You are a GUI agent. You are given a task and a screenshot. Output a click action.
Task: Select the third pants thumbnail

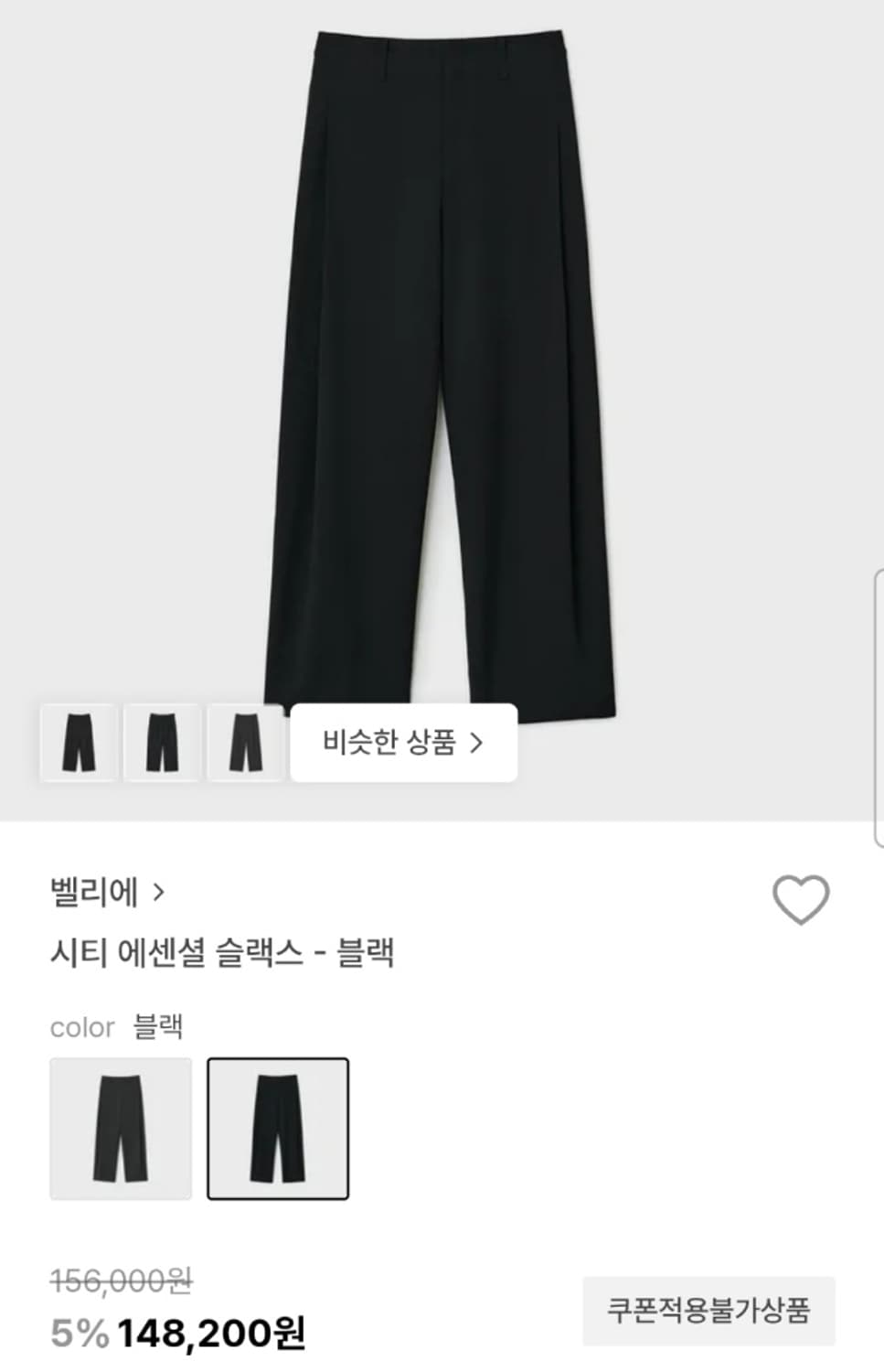pos(245,742)
